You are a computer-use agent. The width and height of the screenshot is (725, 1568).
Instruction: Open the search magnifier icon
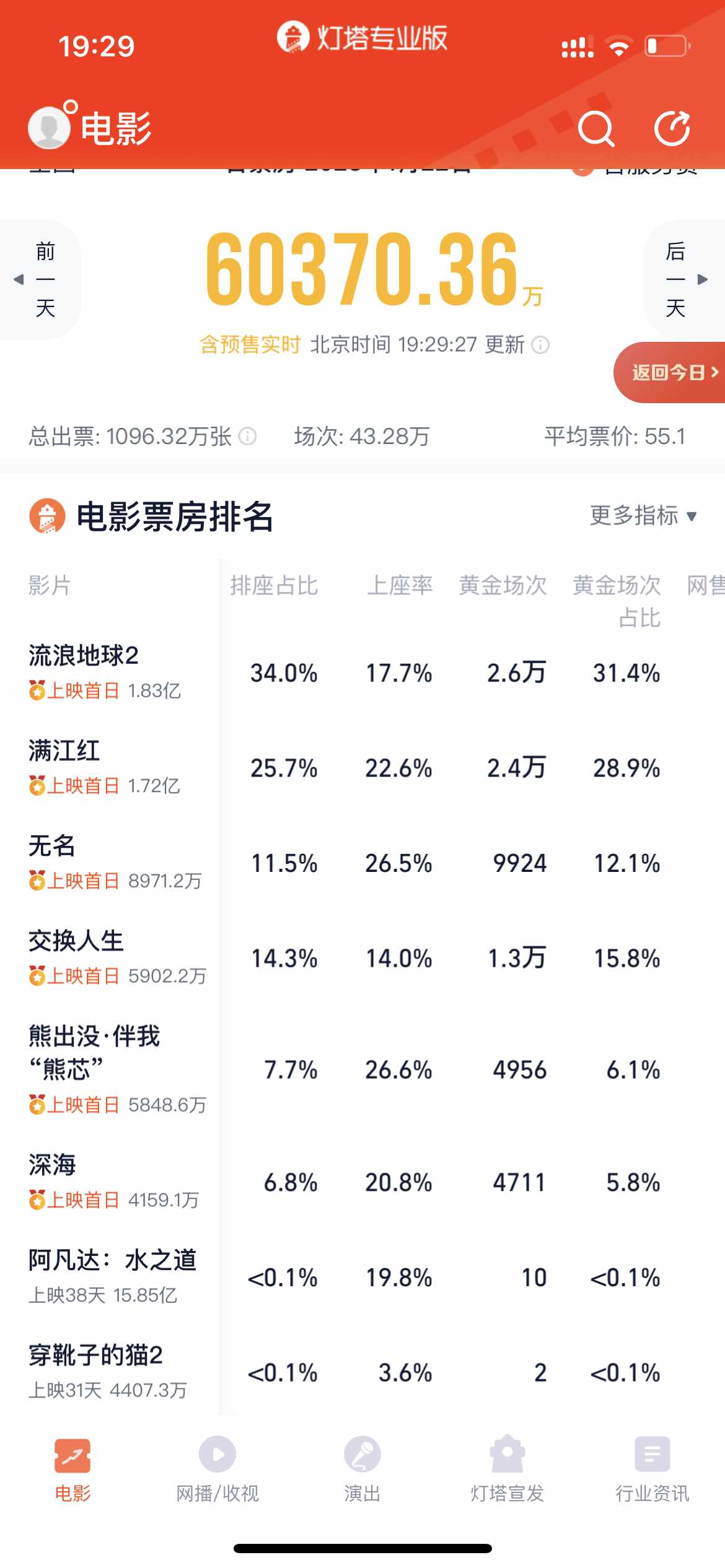596,129
